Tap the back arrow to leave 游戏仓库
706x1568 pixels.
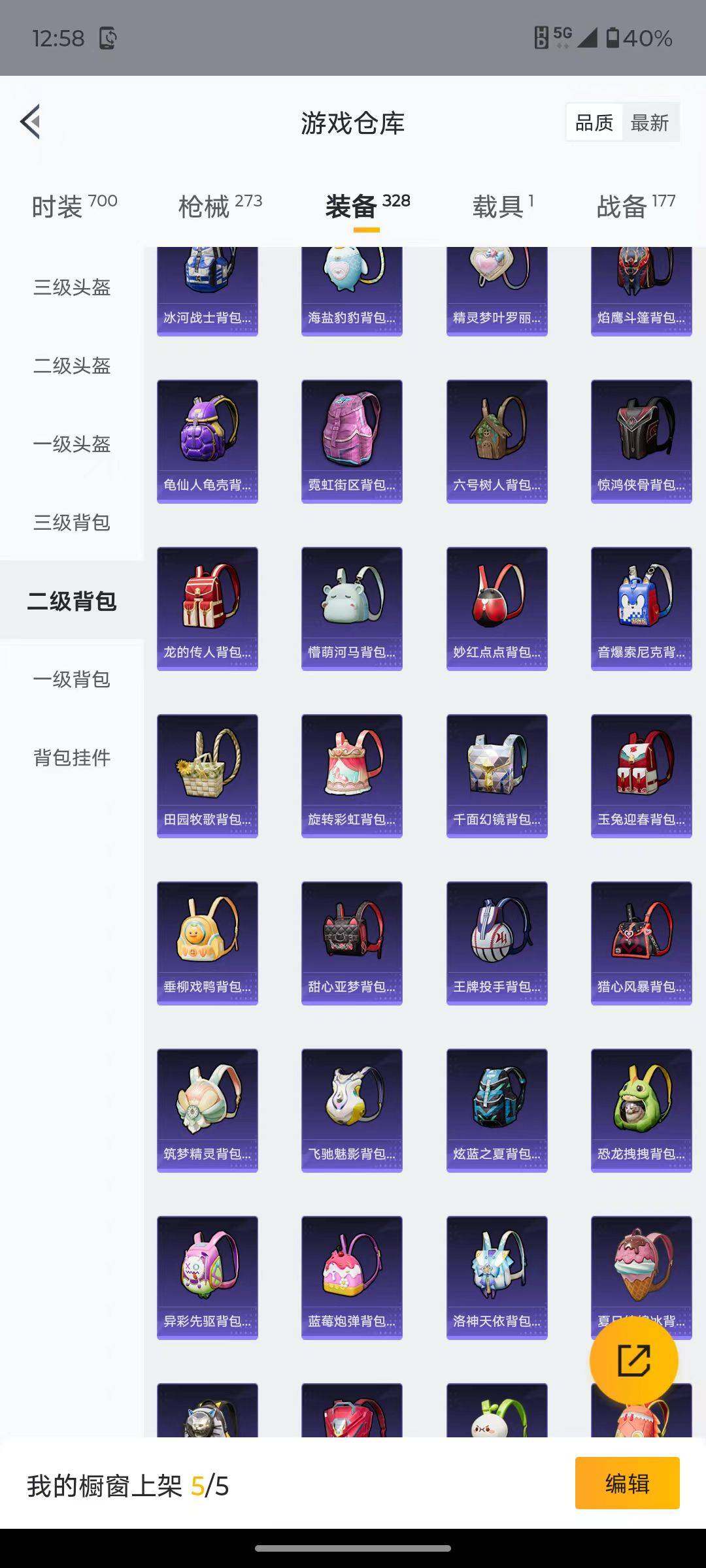pyautogui.click(x=31, y=122)
